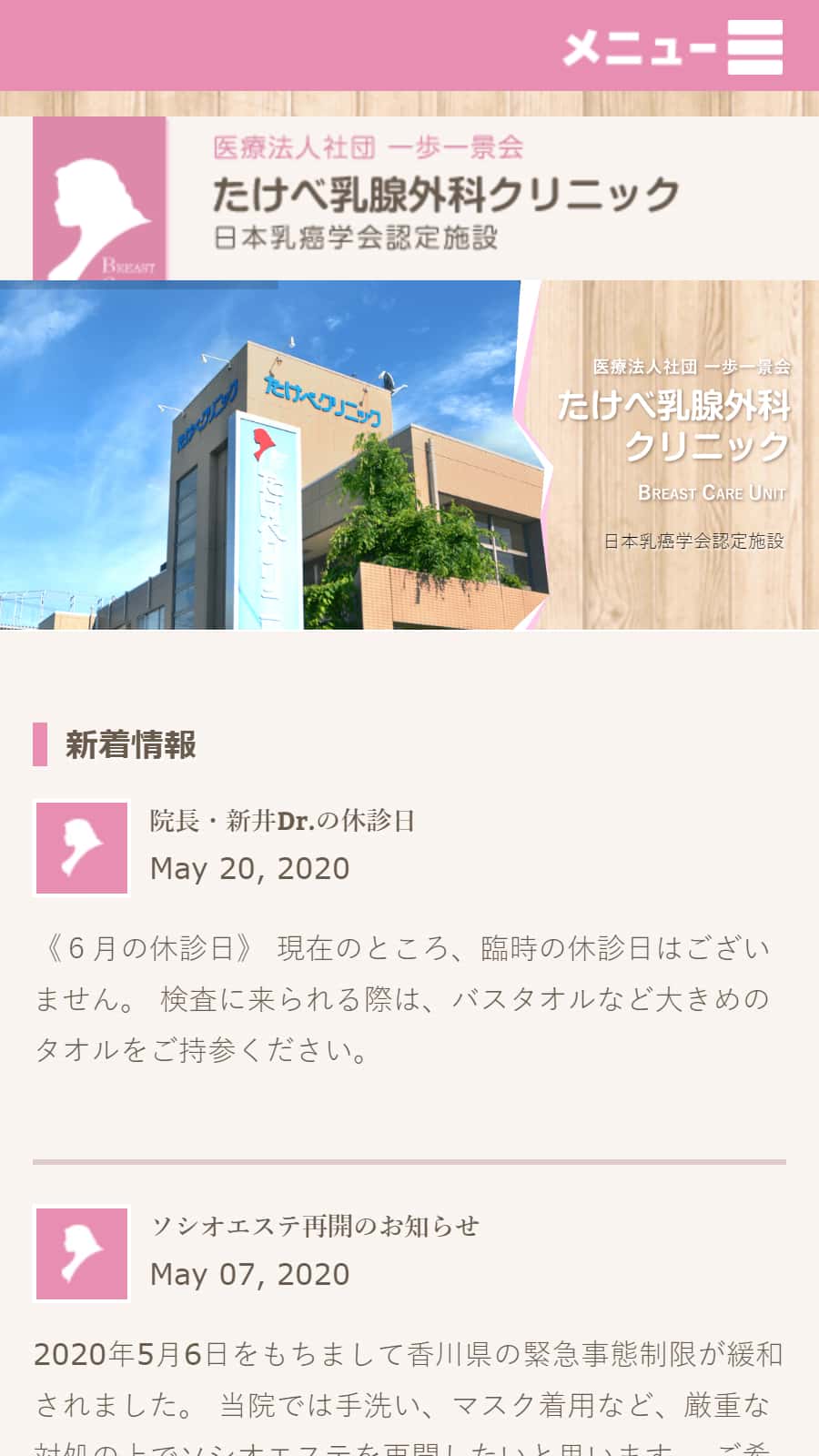Open the ソシオエステ再開のお知らせ news post
Viewport: 819px width, 1456px height.
315,1226
